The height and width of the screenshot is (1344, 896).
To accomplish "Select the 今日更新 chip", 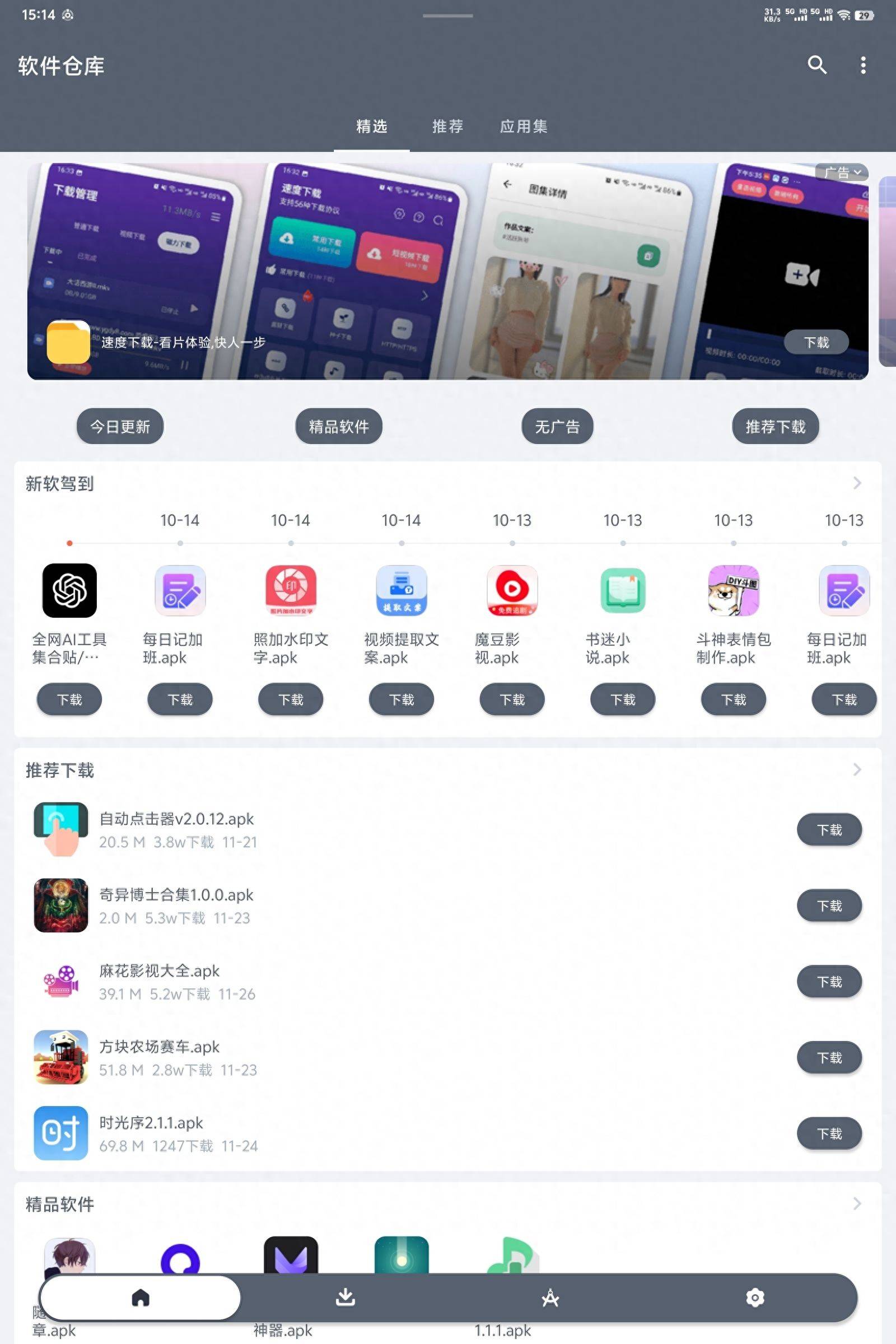I will point(120,426).
